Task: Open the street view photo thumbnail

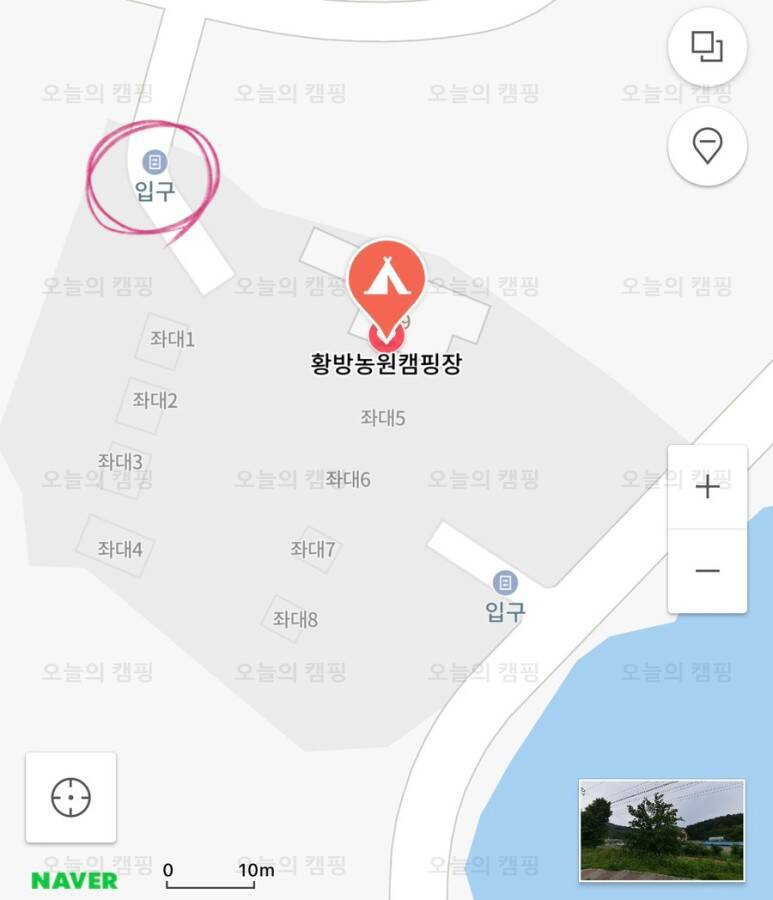Action: (x=662, y=830)
